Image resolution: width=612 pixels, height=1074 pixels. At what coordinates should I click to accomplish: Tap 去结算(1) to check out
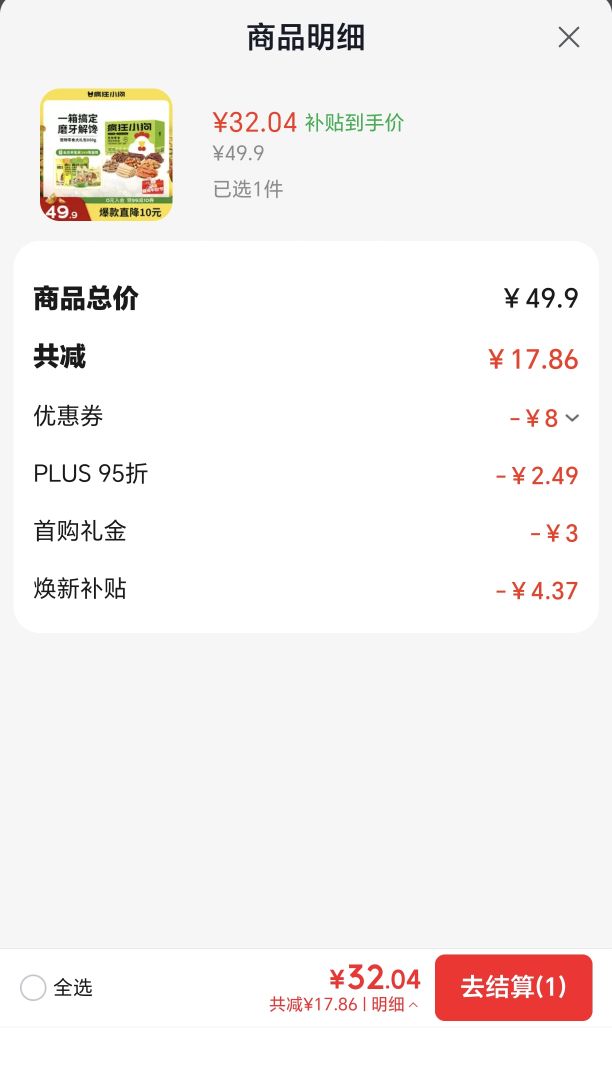(x=513, y=987)
